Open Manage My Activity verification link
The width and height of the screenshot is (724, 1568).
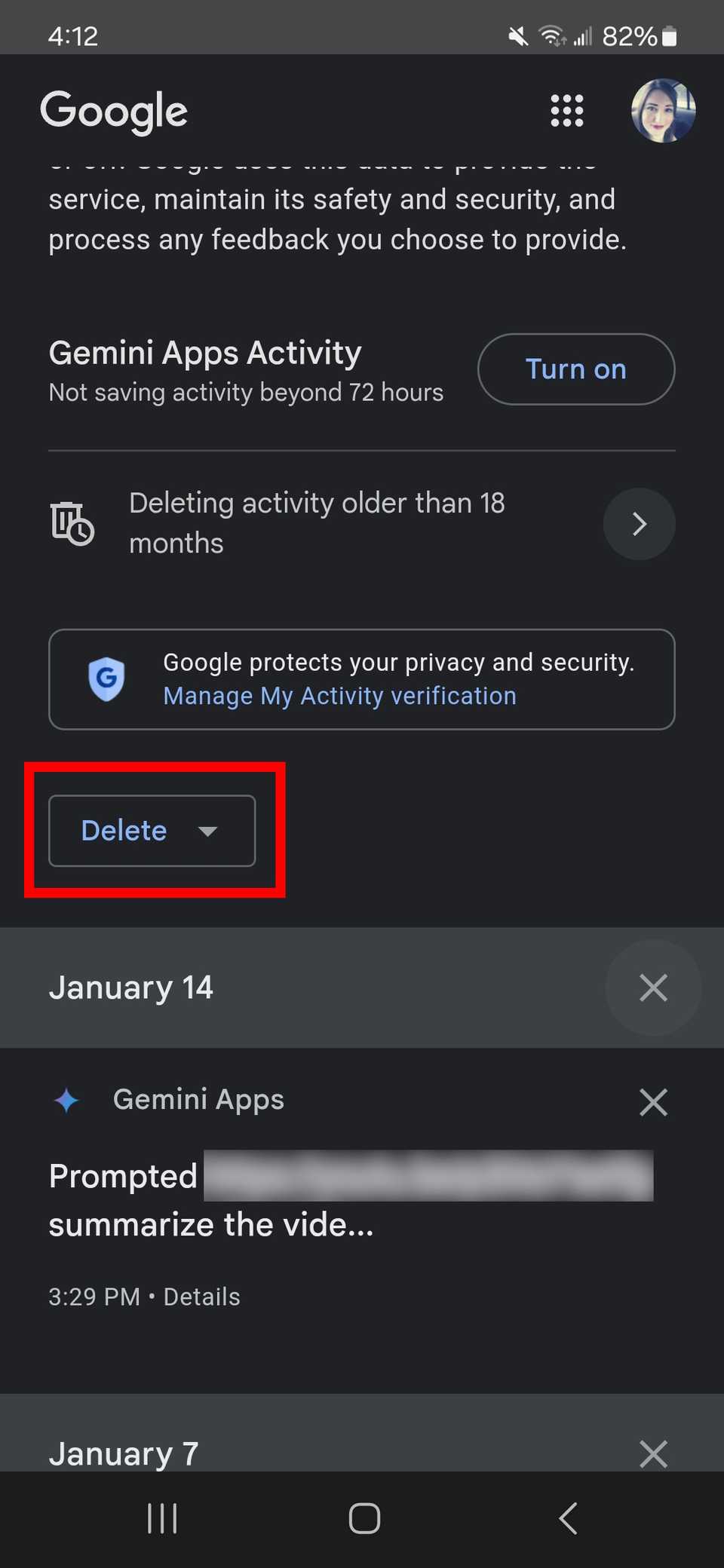(339, 696)
